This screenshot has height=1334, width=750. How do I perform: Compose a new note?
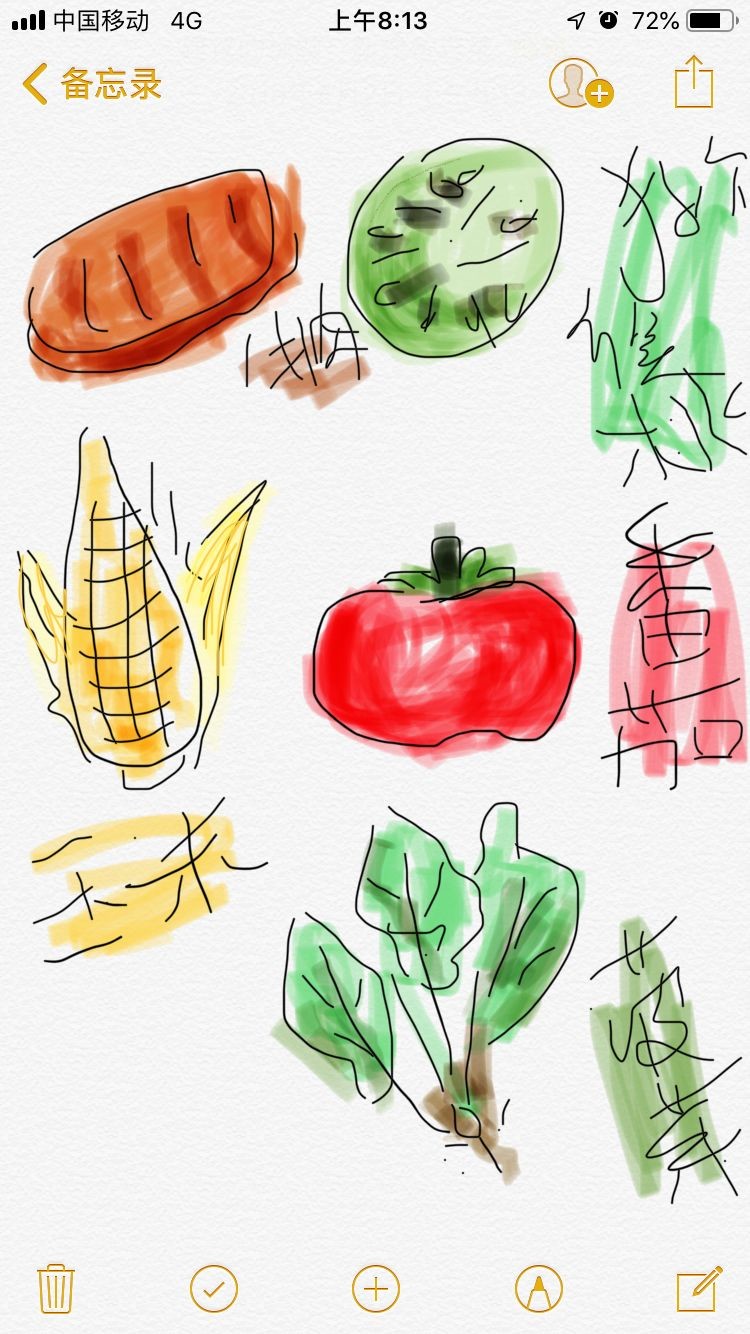(x=698, y=1288)
